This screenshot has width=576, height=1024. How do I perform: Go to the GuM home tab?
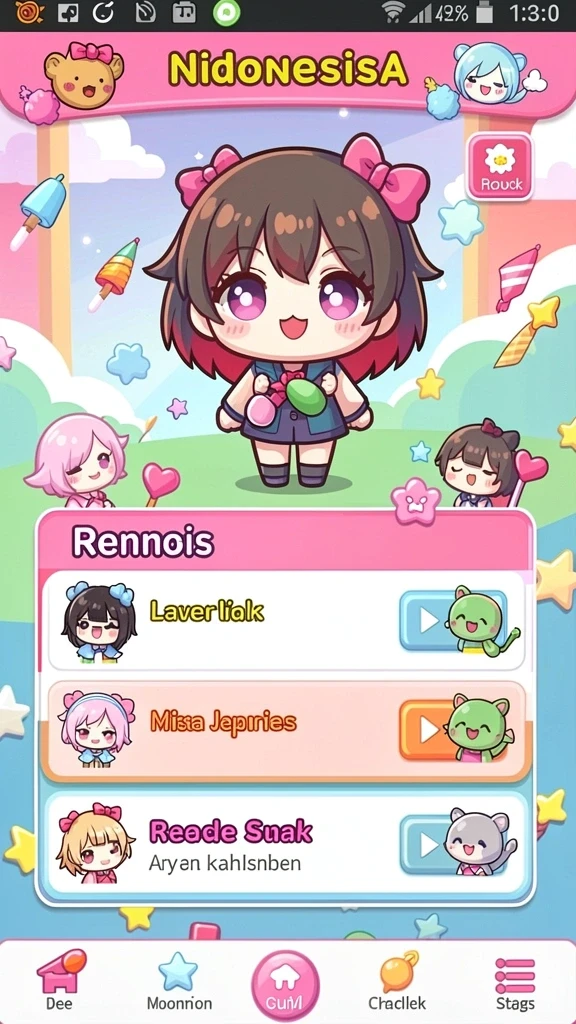(x=285, y=985)
